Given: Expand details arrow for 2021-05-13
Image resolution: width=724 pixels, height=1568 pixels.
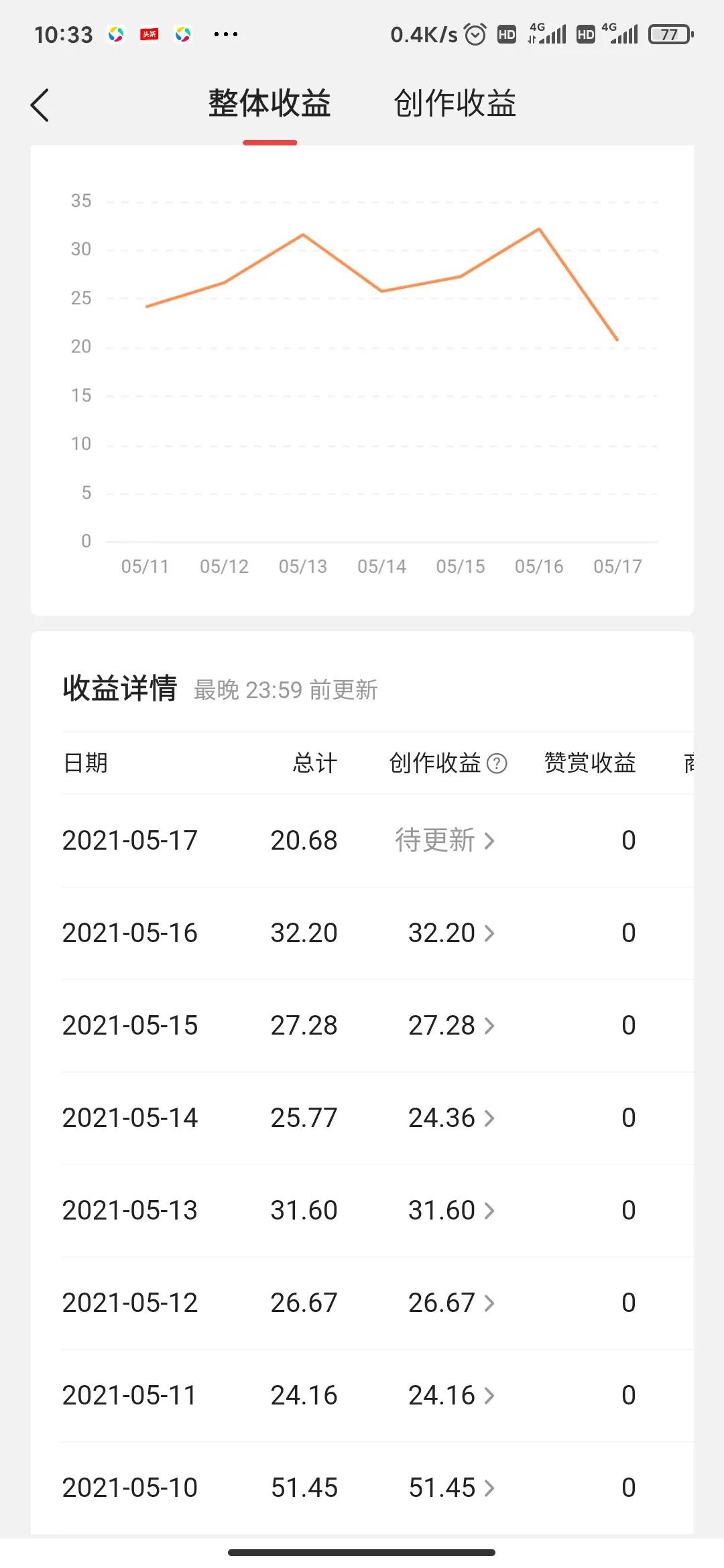Looking at the screenshot, I should coord(489,1210).
